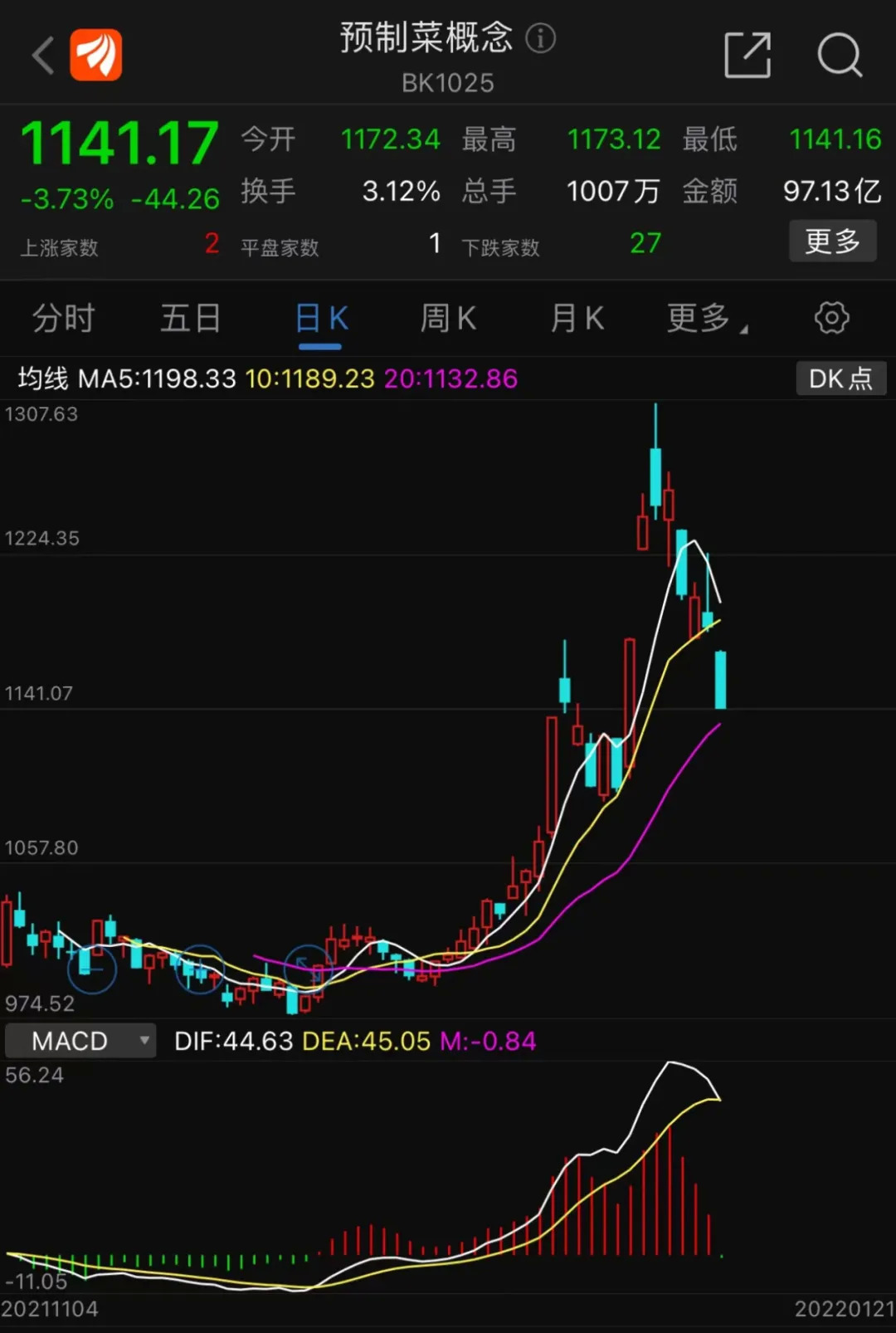This screenshot has width=896, height=1333.
Task: Select the 日K tab
Action: click(321, 318)
